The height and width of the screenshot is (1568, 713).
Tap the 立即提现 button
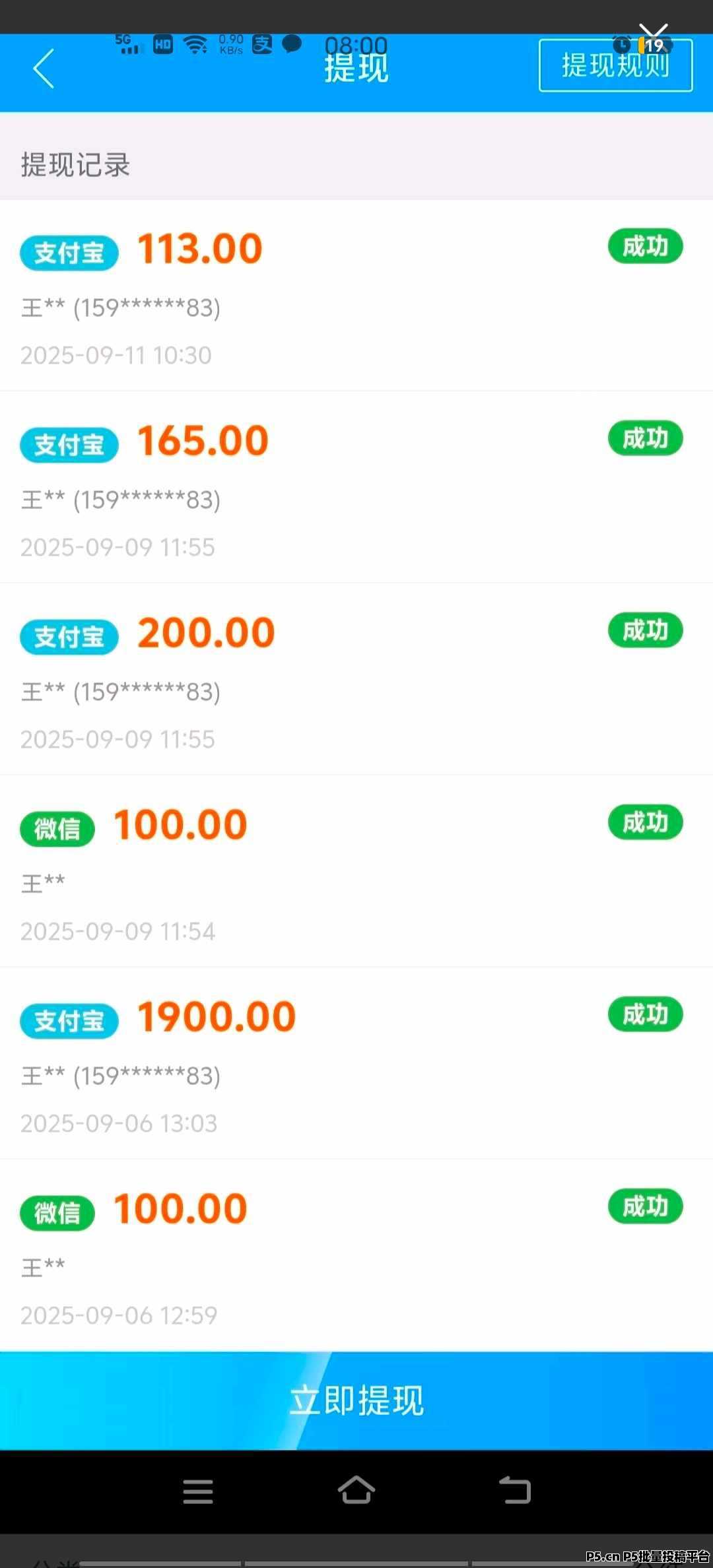click(356, 1400)
